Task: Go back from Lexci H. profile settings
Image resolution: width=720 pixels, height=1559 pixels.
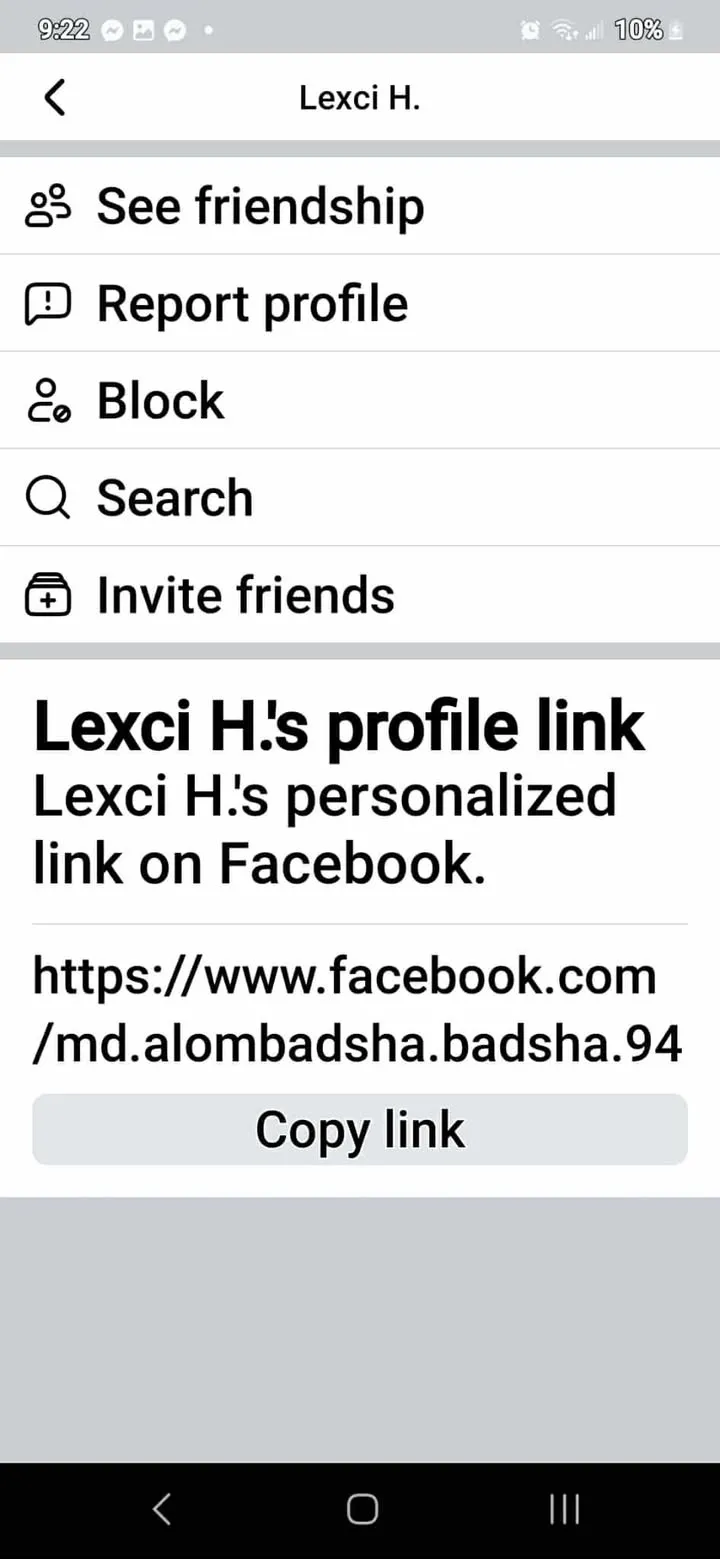Action: pyautogui.click(x=55, y=98)
